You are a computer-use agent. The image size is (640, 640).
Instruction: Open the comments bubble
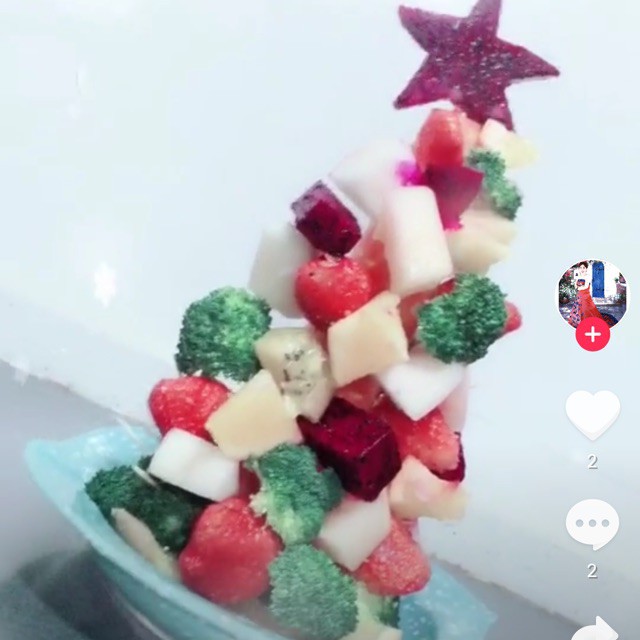point(592,524)
